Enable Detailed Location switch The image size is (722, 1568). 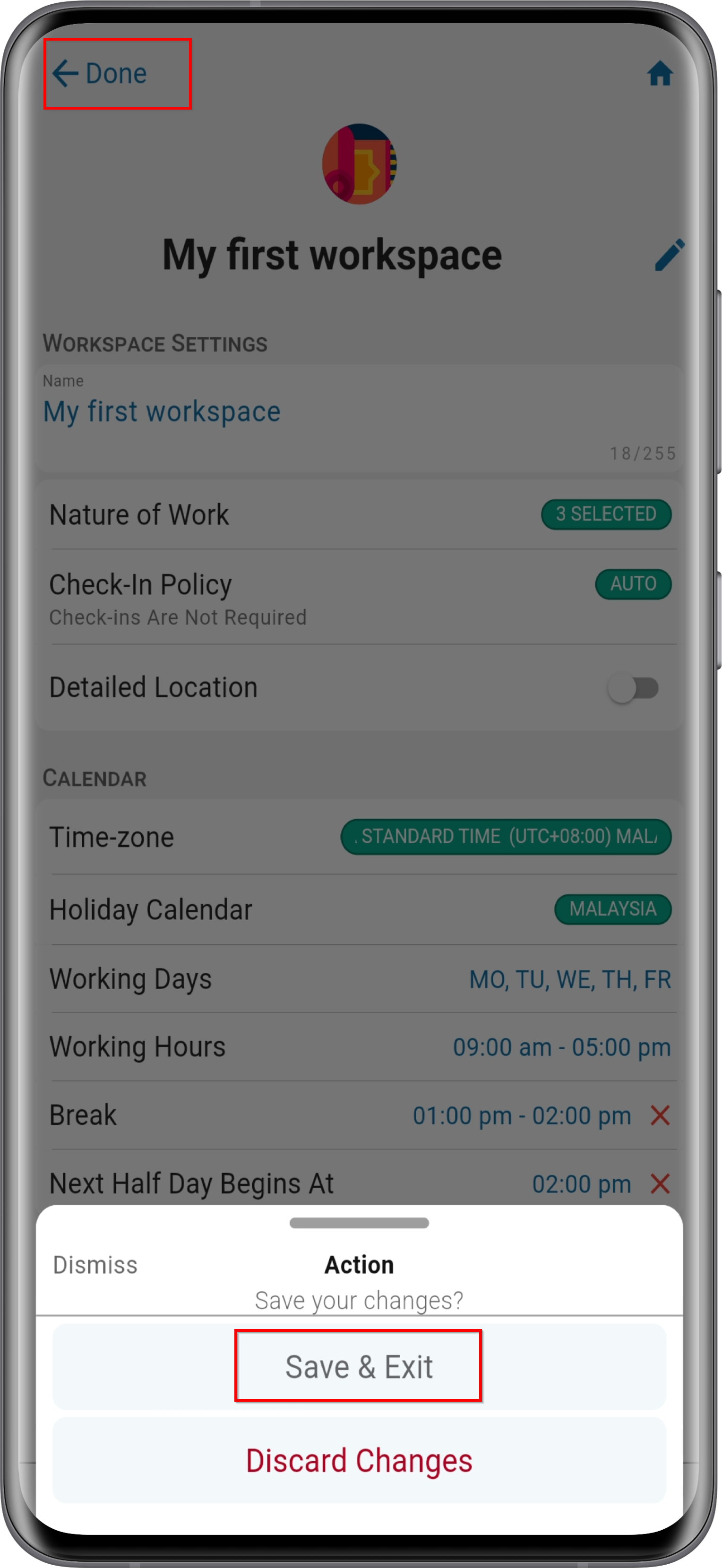click(x=633, y=688)
